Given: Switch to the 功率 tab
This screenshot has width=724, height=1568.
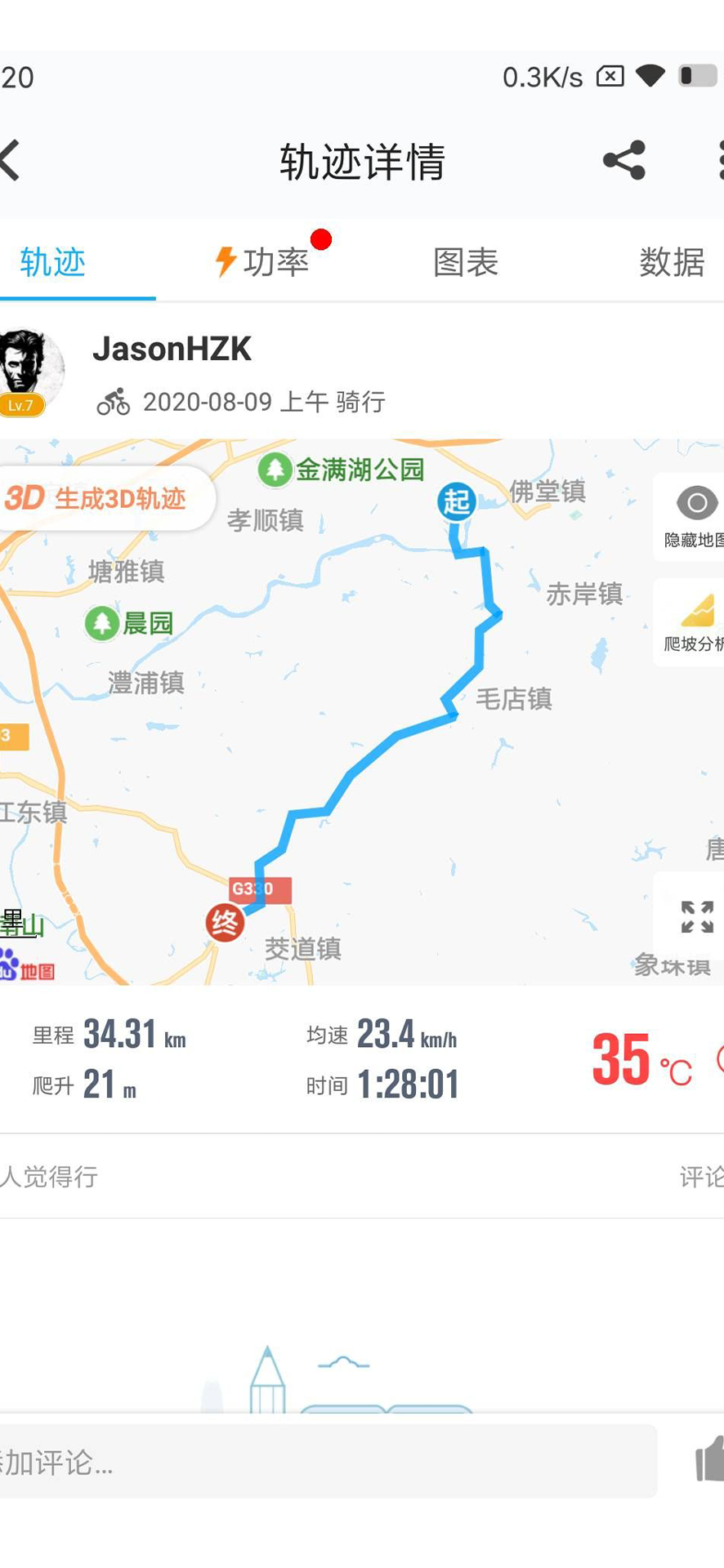Looking at the screenshot, I should point(261,262).
